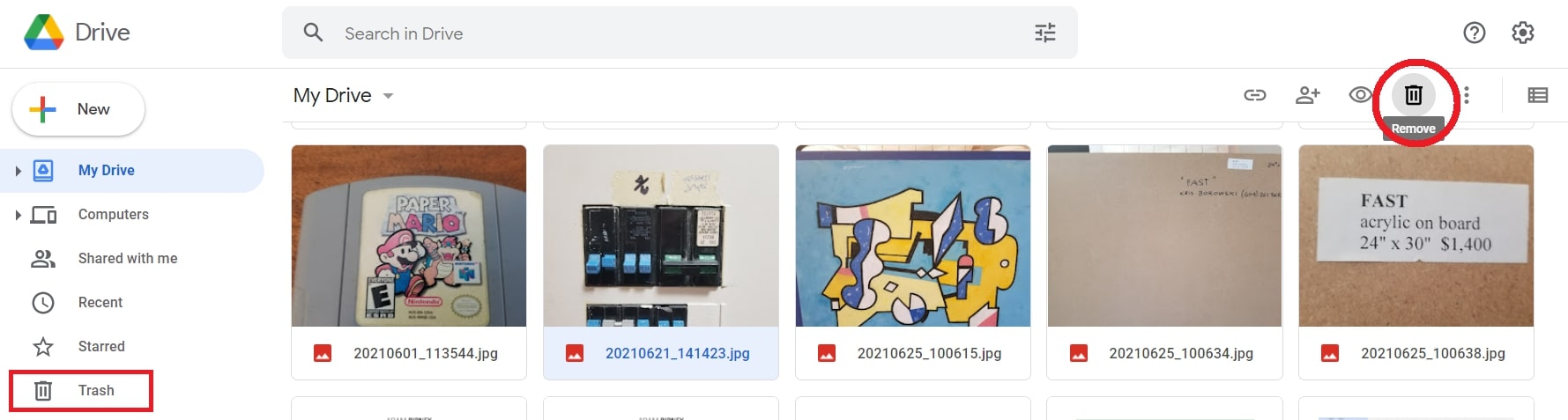Preview file with the eye icon
This screenshot has width=1568, height=420.
[1360, 95]
